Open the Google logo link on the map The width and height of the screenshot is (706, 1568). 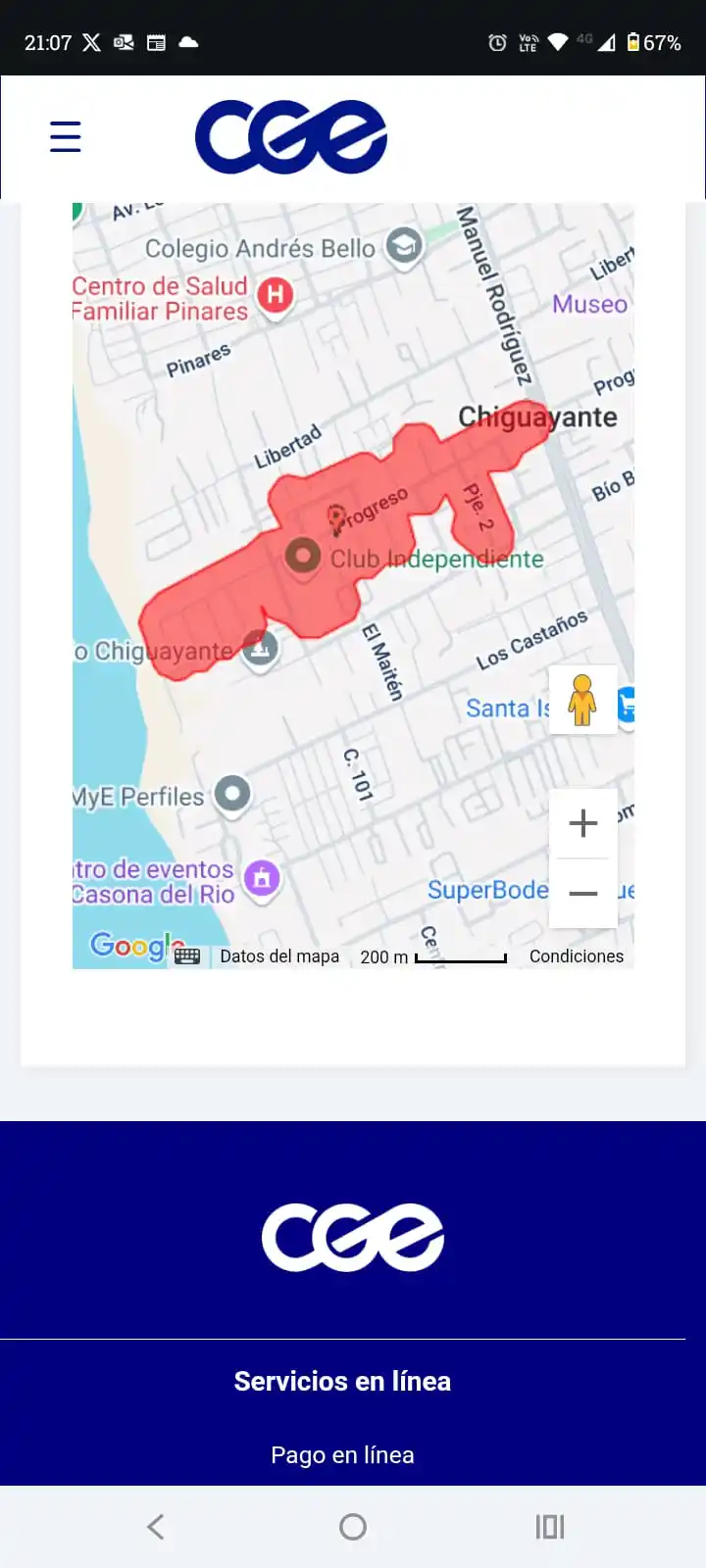(127, 946)
